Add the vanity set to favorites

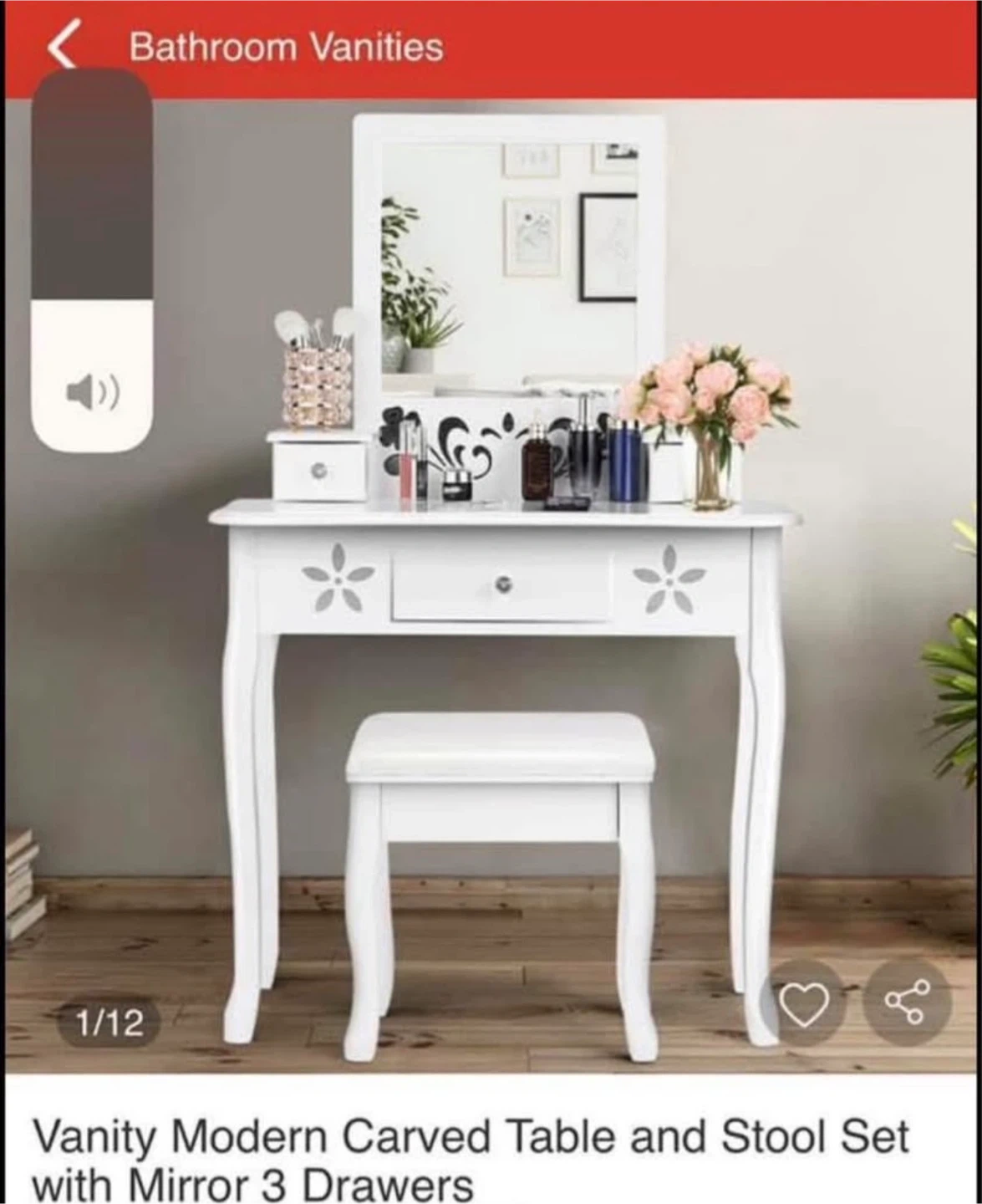coord(804,1002)
